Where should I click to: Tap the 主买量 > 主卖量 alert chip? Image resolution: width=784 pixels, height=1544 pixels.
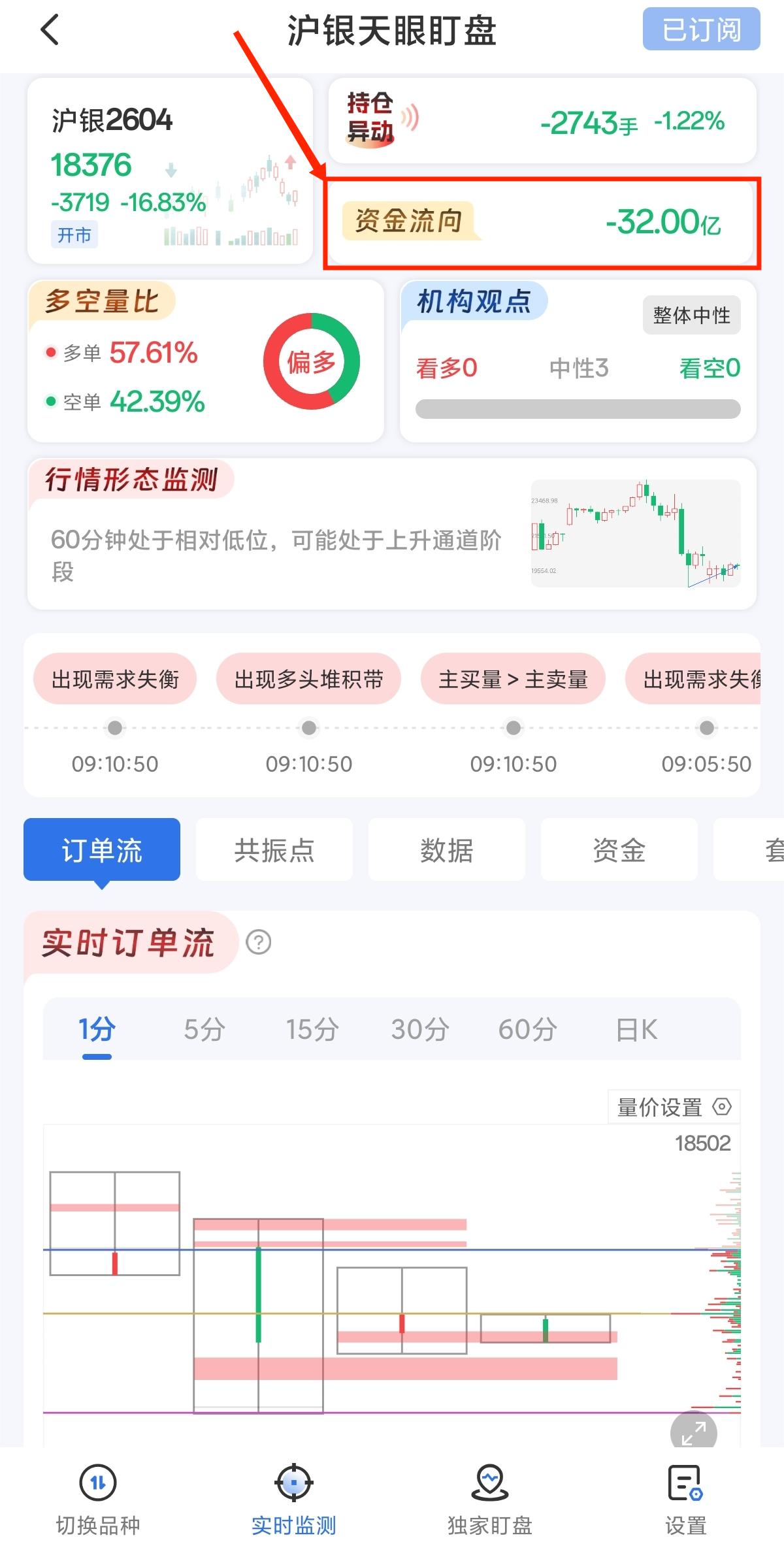tap(513, 680)
